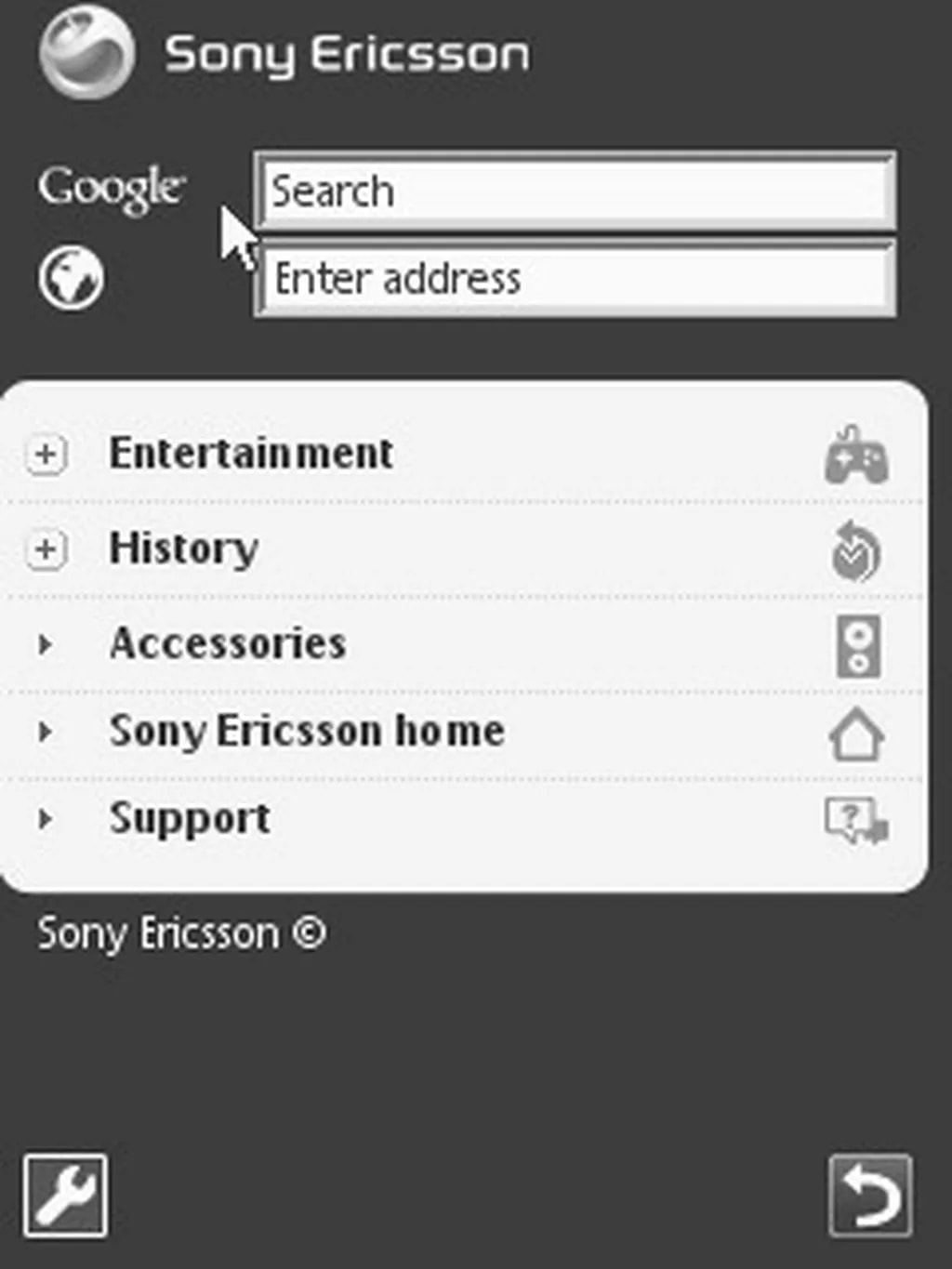The width and height of the screenshot is (952, 1269).
Task: Expand the Entertainment section
Action: tap(46, 455)
